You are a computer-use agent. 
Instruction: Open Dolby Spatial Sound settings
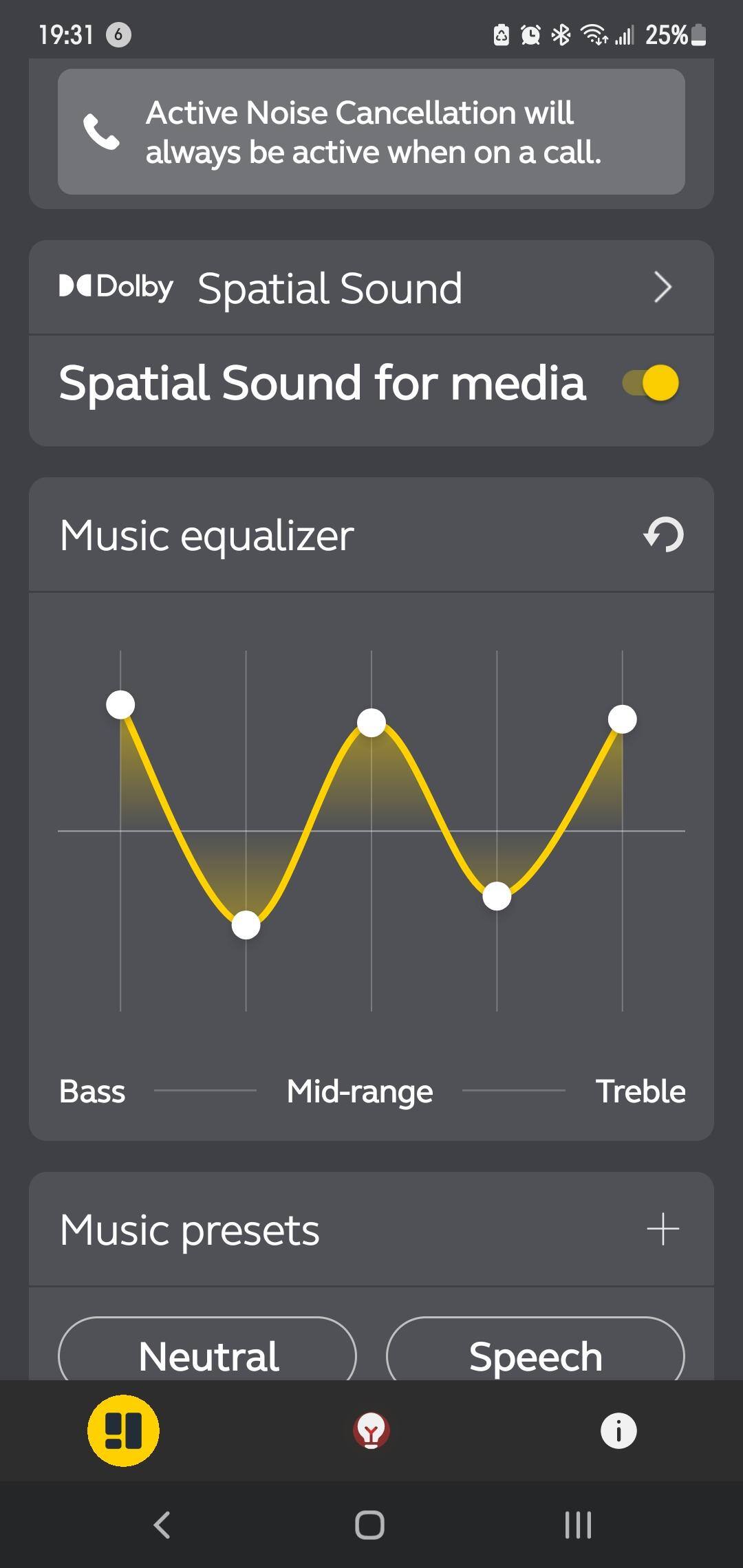click(371, 287)
